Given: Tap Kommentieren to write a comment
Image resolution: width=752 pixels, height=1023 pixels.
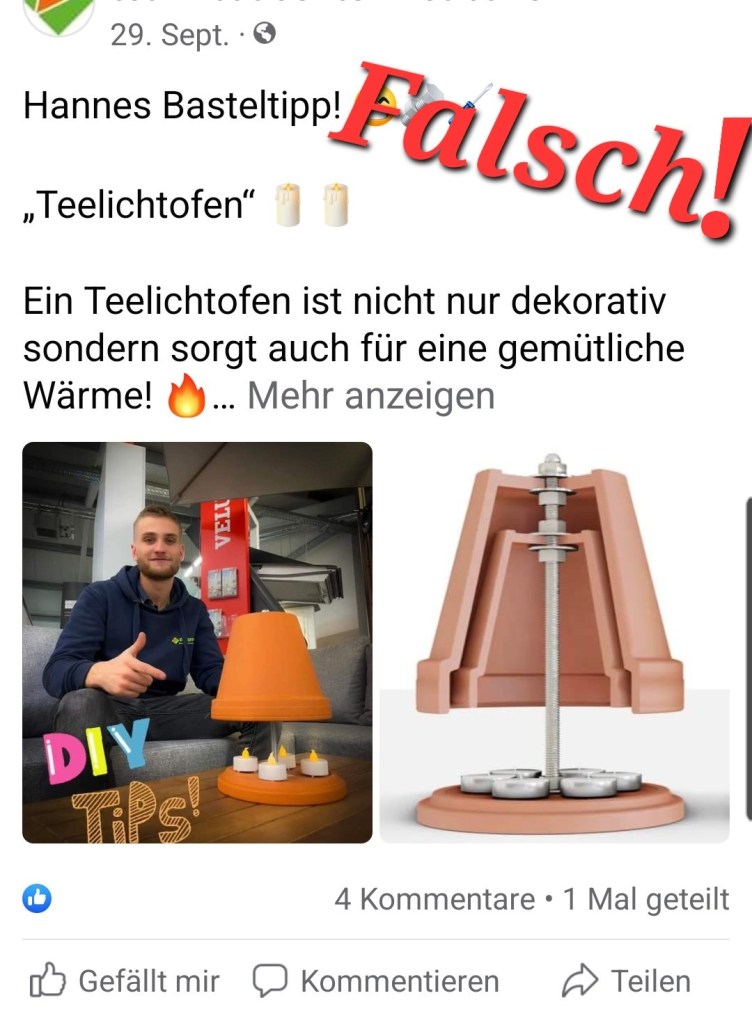Looking at the screenshot, I should (x=376, y=981).
